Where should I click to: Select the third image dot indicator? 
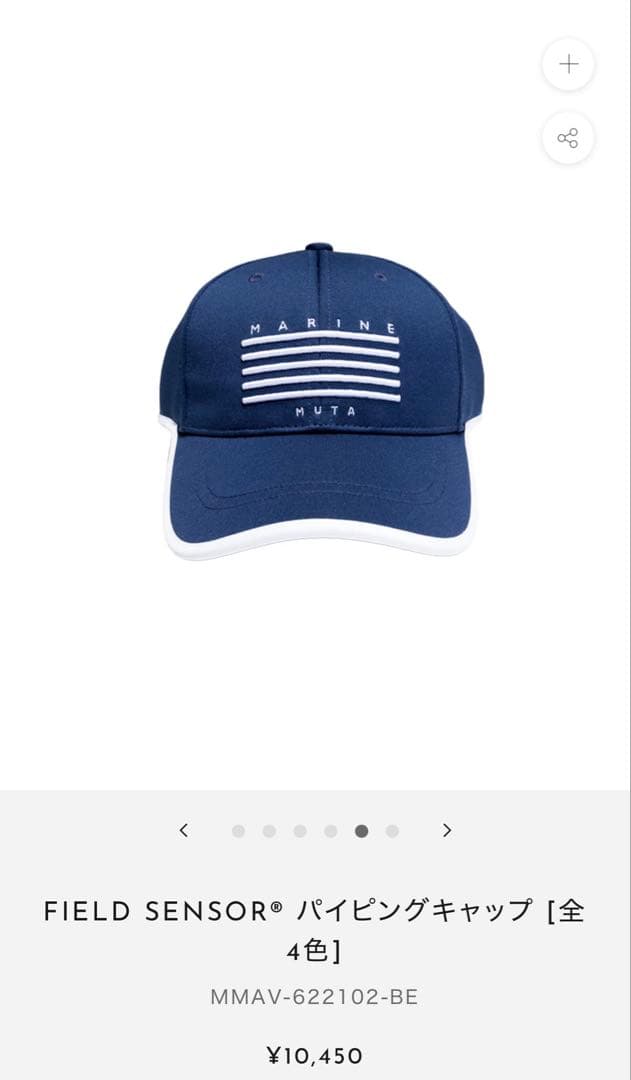click(x=300, y=831)
